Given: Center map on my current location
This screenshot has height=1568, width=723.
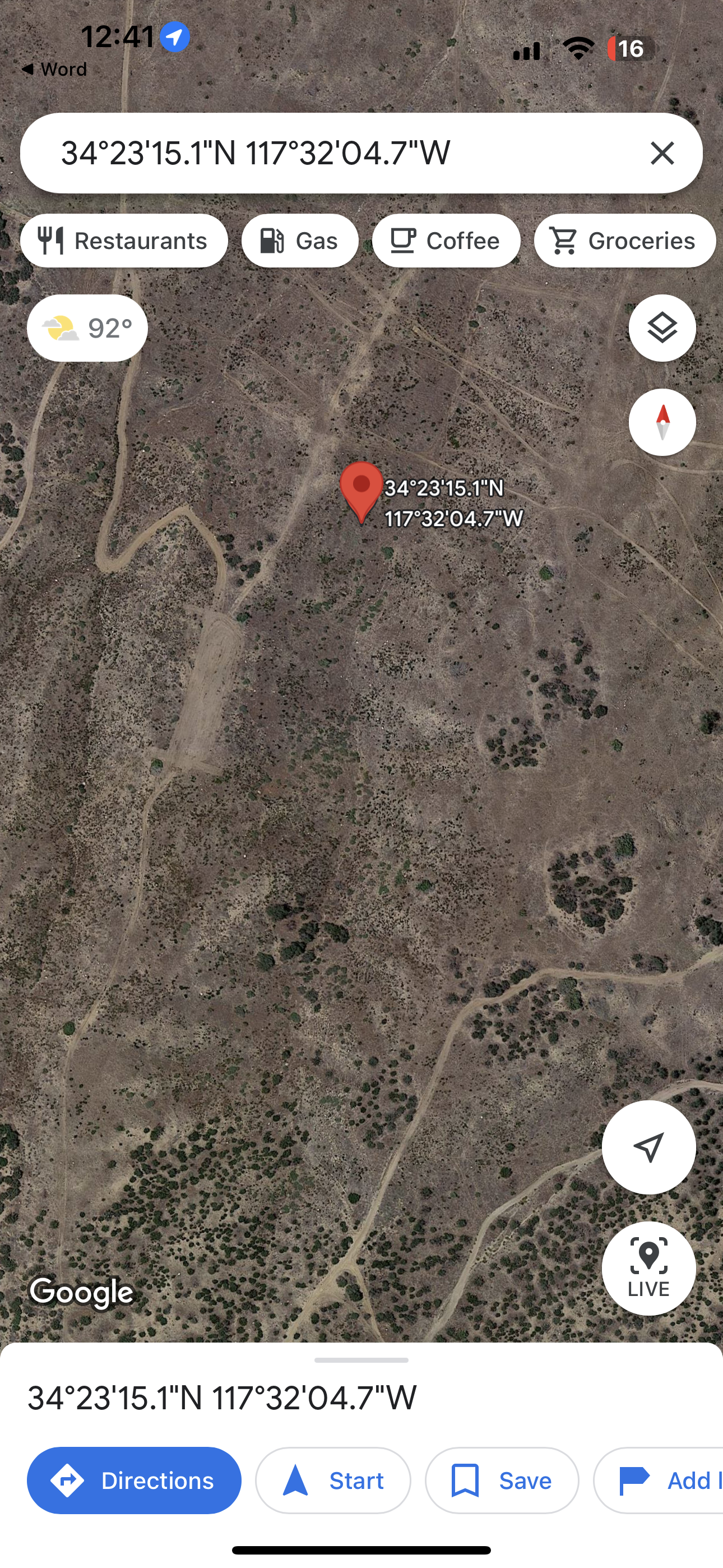Looking at the screenshot, I should [x=648, y=1147].
